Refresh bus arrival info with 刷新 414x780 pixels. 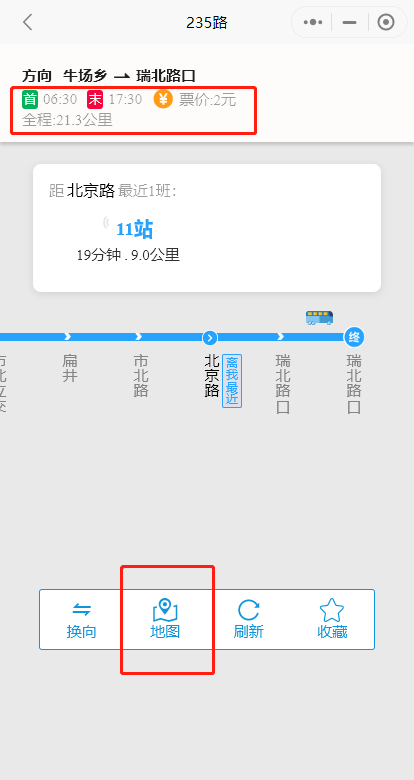tap(248, 620)
